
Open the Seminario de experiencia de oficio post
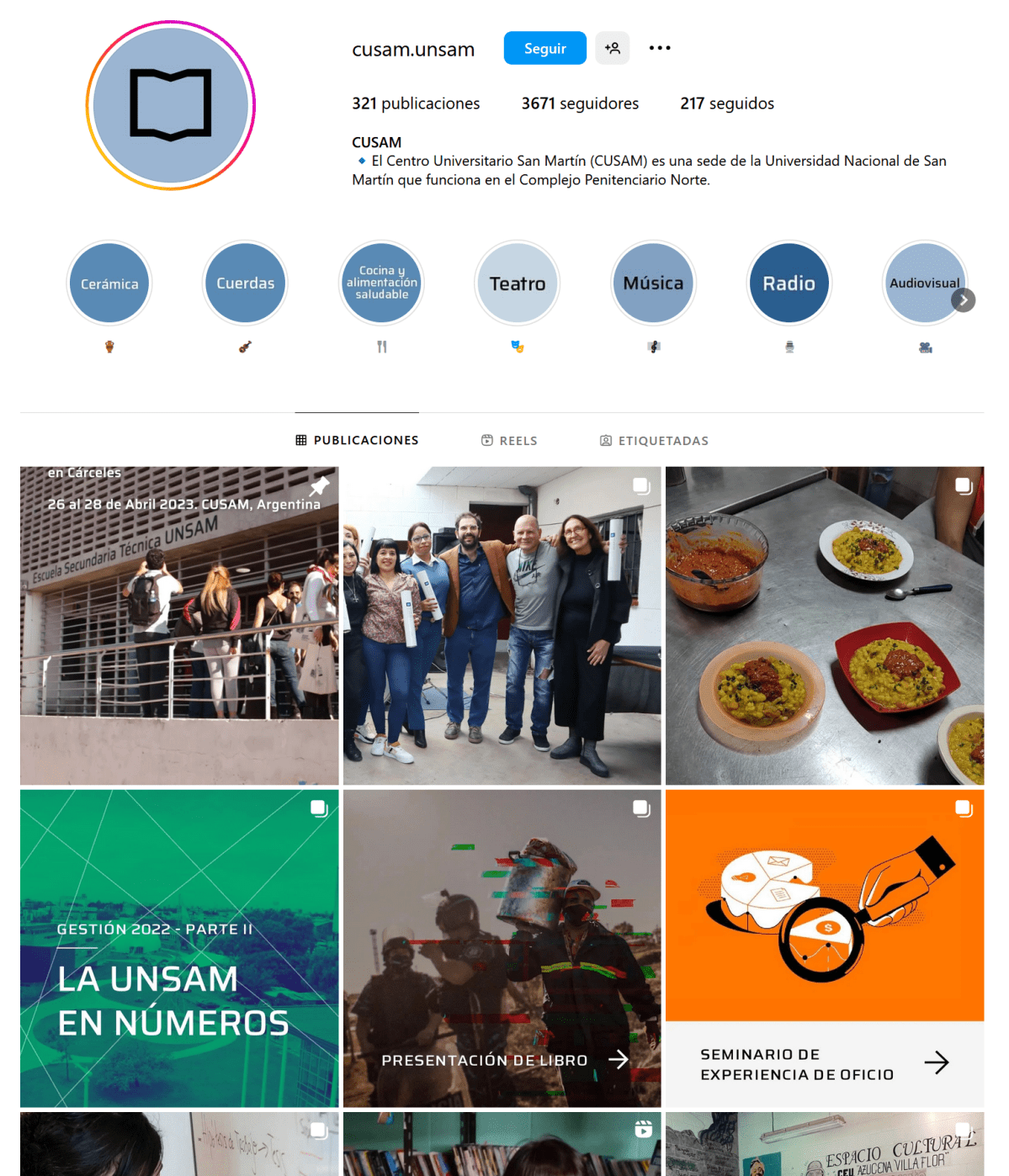(x=824, y=948)
